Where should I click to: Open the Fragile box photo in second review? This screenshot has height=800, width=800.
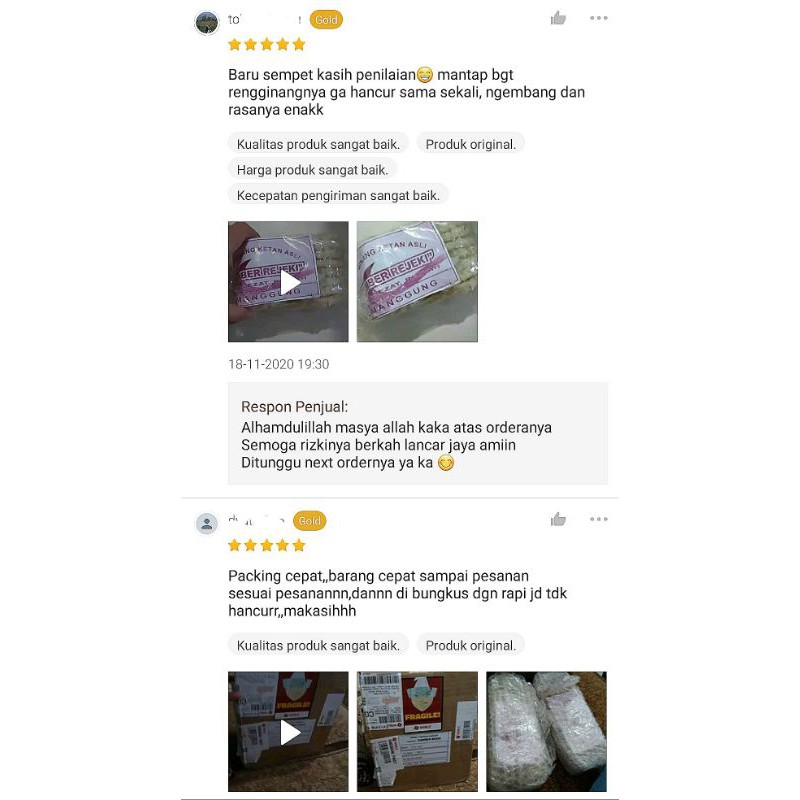click(417, 732)
